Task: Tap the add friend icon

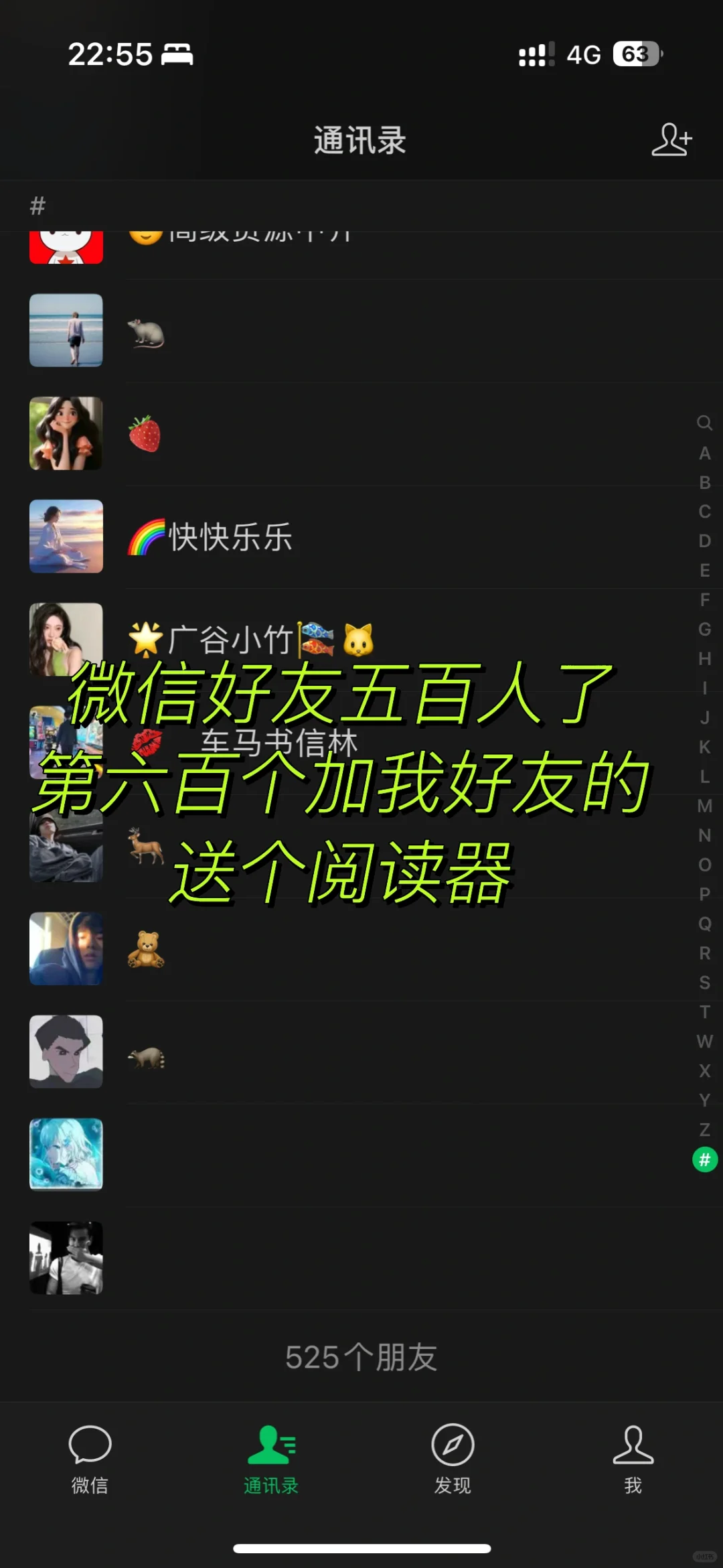Action: [671, 139]
